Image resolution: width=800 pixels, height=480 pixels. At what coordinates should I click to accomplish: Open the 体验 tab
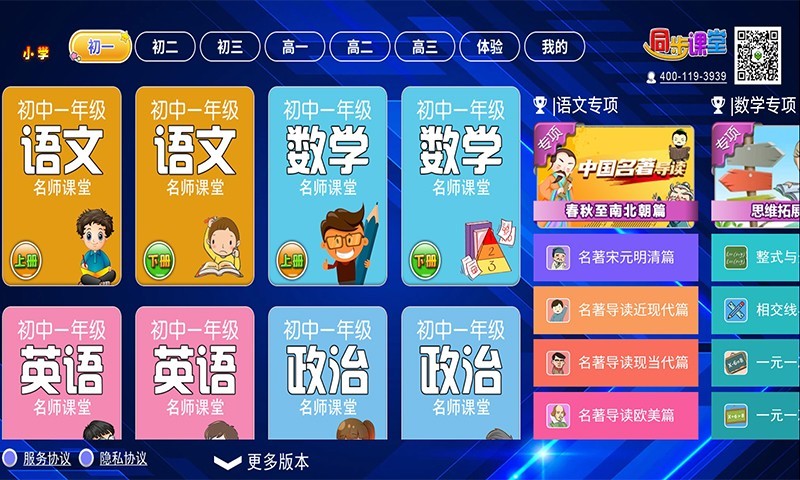point(490,46)
